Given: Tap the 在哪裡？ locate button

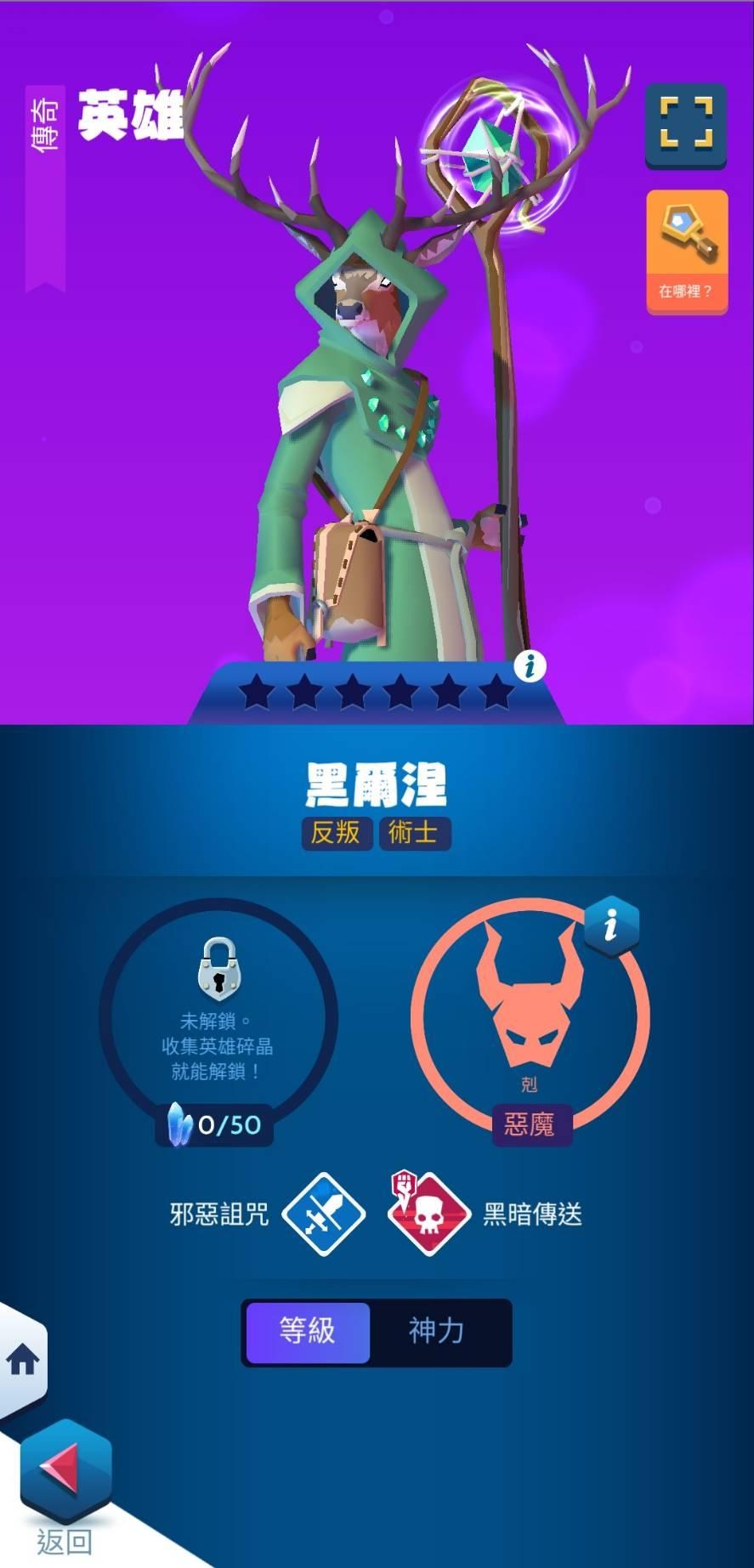Looking at the screenshot, I should point(687,252).
